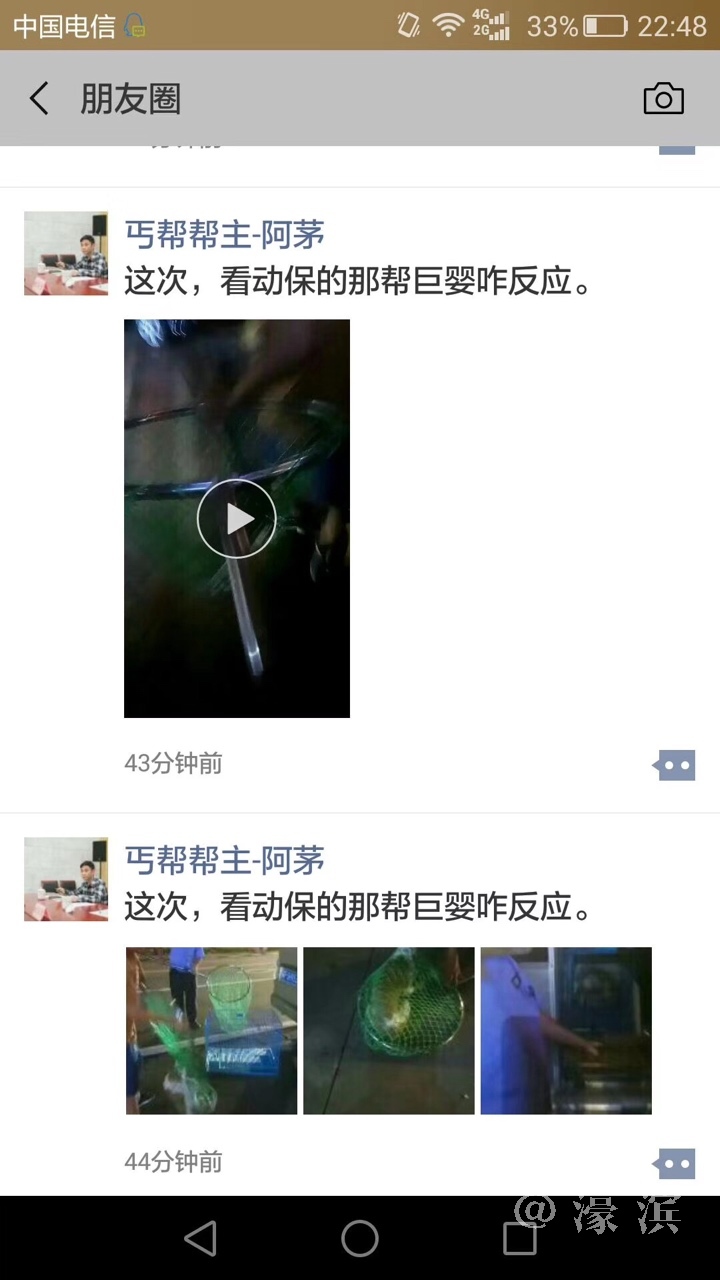This screenshot has height=1280, width=720.
Task: Open the camera to post a moment
Action: [663, 99]
